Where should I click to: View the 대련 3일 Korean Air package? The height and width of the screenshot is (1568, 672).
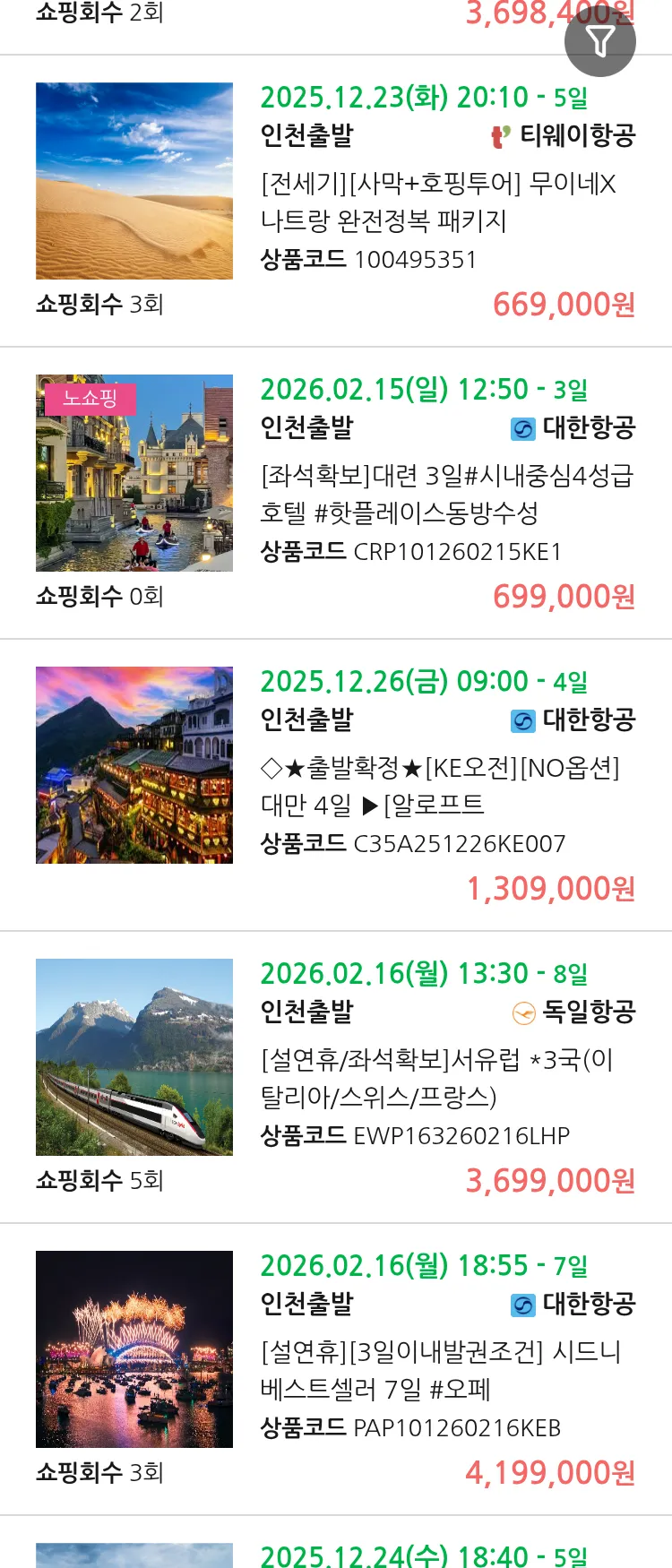[446, 494]
